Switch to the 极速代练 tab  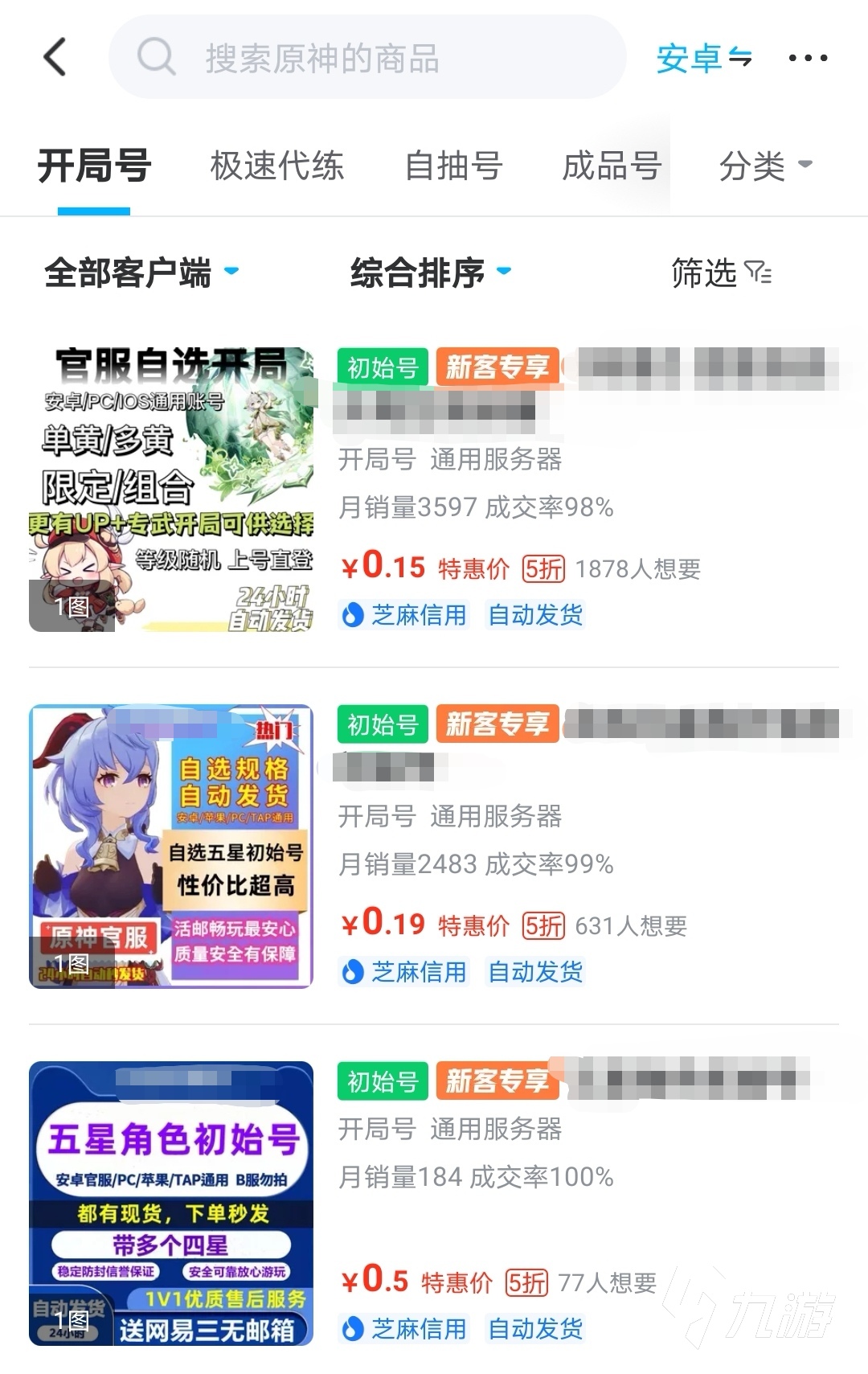(276, 166)
